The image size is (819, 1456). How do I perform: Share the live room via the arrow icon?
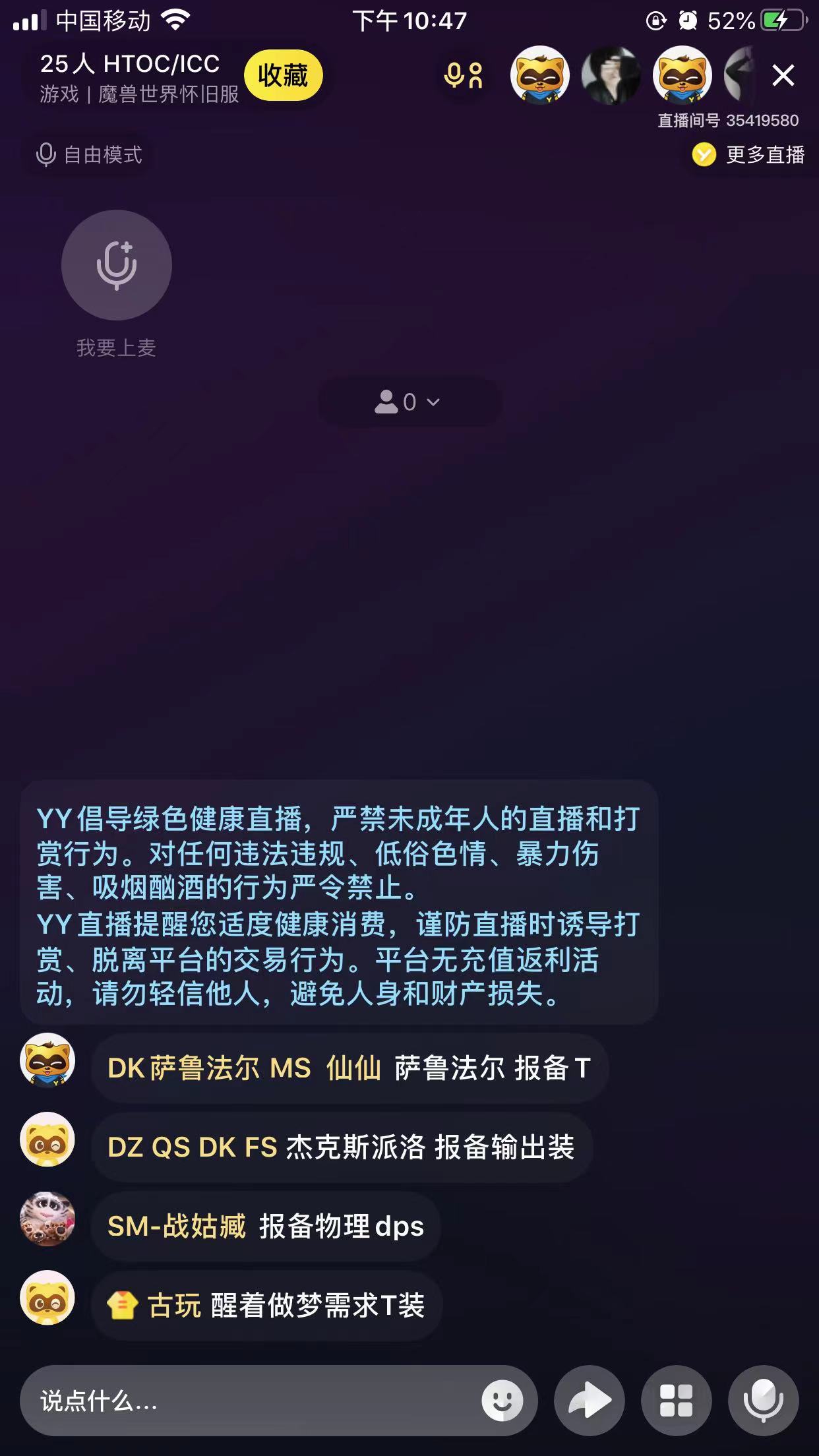pyautogui.click(x=590, y=1401)
